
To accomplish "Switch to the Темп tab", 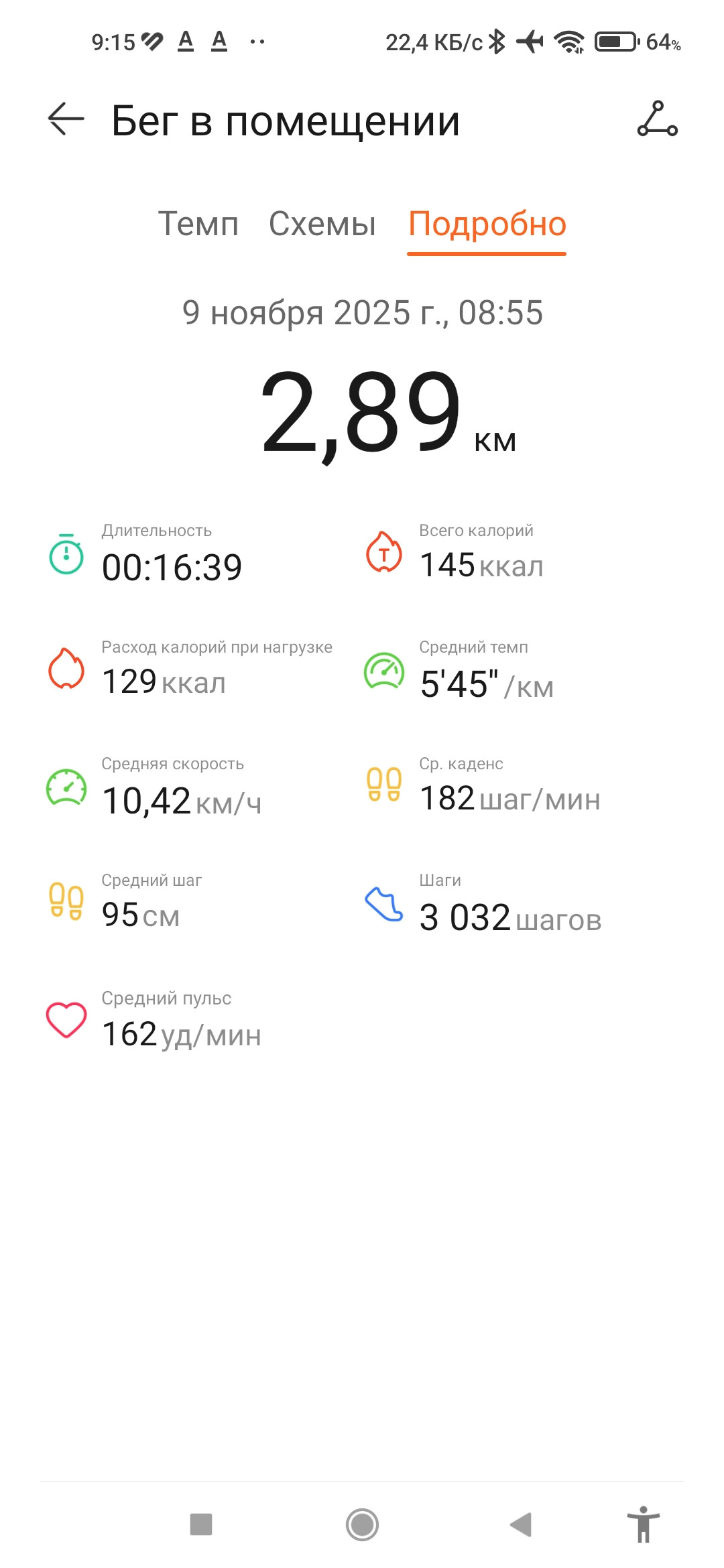I will tap(198, 224).
